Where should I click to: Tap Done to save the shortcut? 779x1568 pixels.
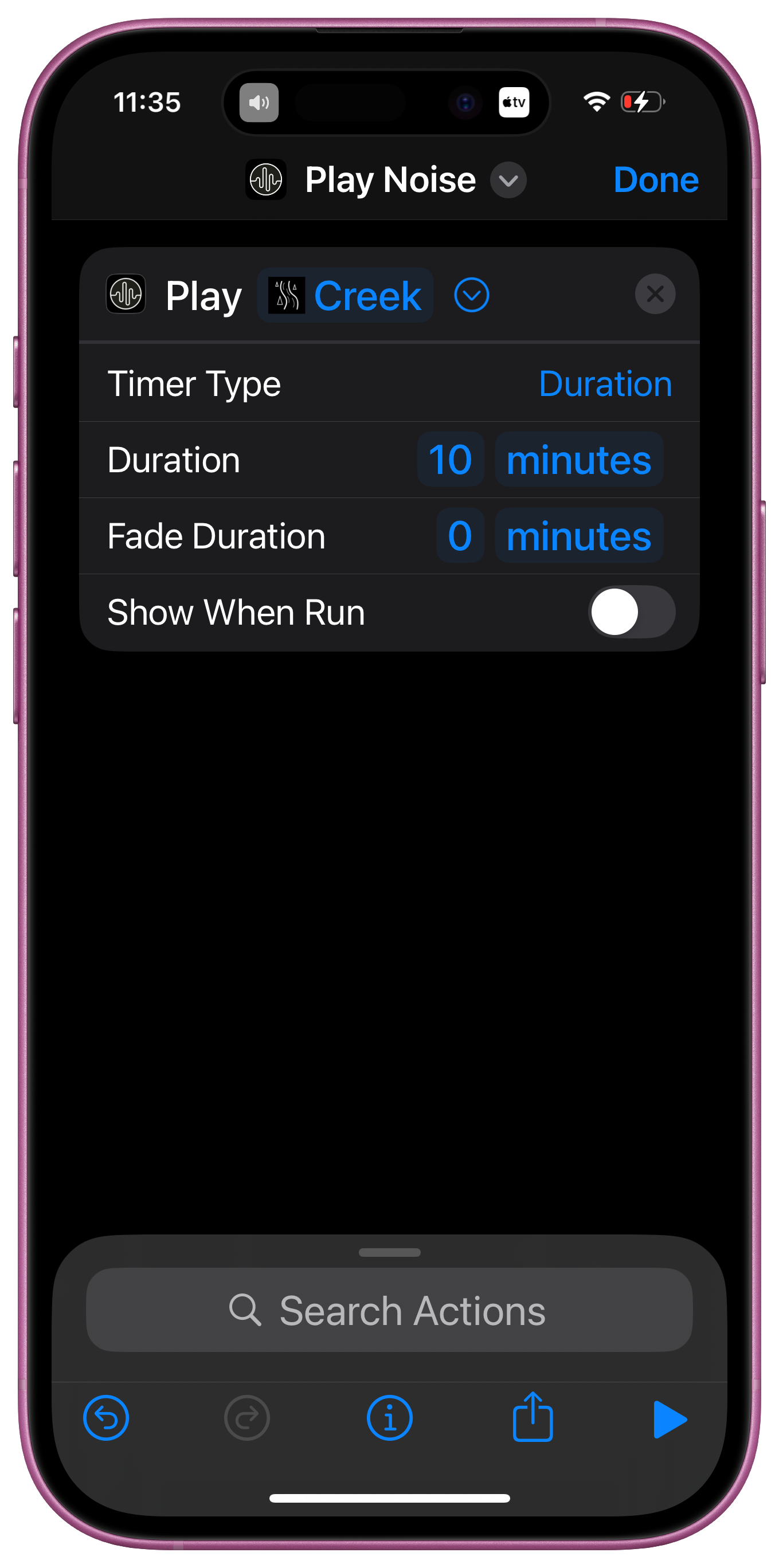pyautogui.click(x=655, y=179)
